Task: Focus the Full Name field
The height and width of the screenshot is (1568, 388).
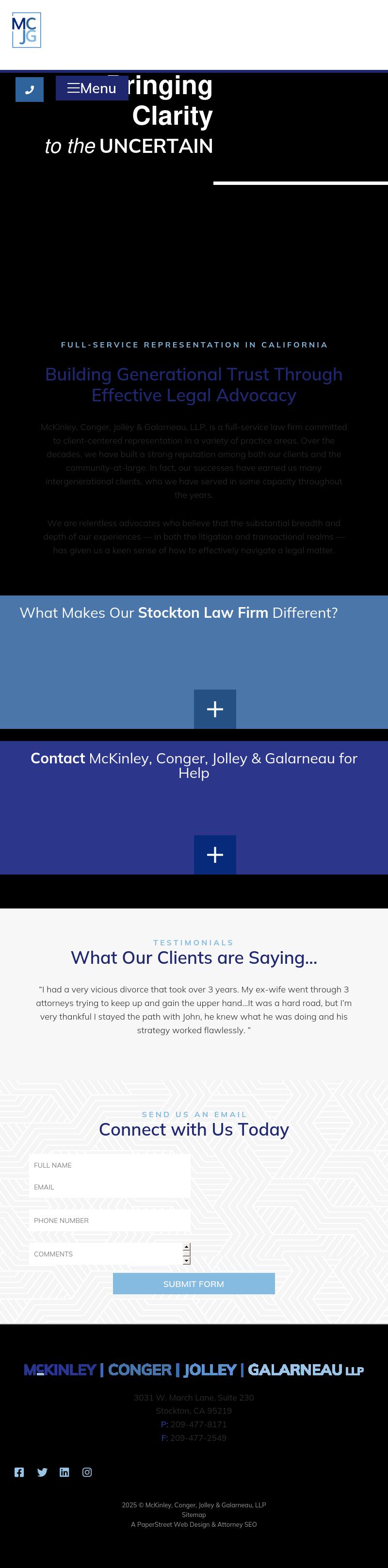Action: [110, 1165]
